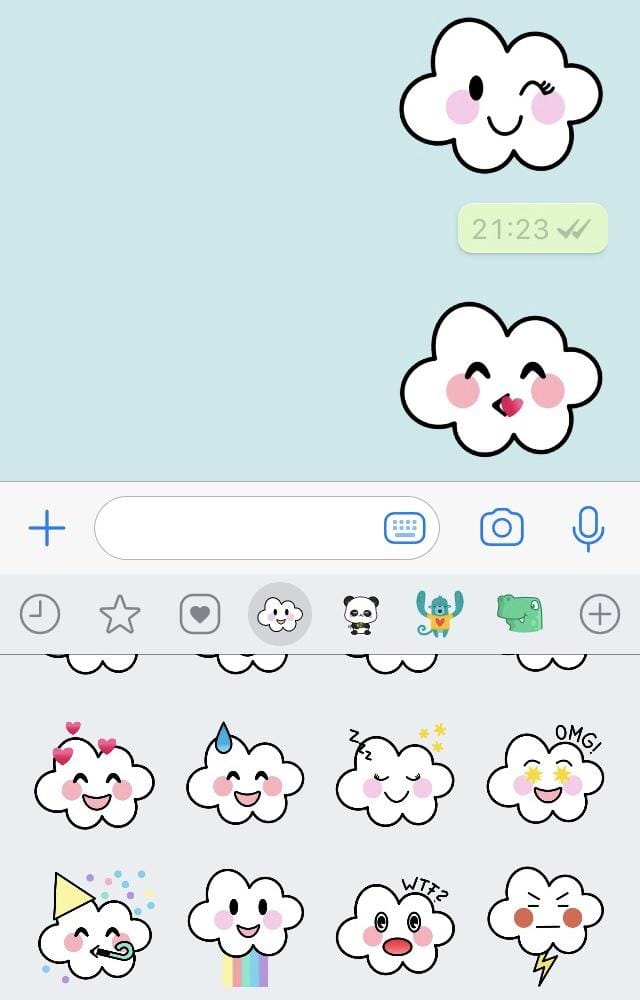The height and width of the screenshot is (1000, 640).
Task: Select the green dinosaur sticker pack
Action: click(x=520, y=612)
